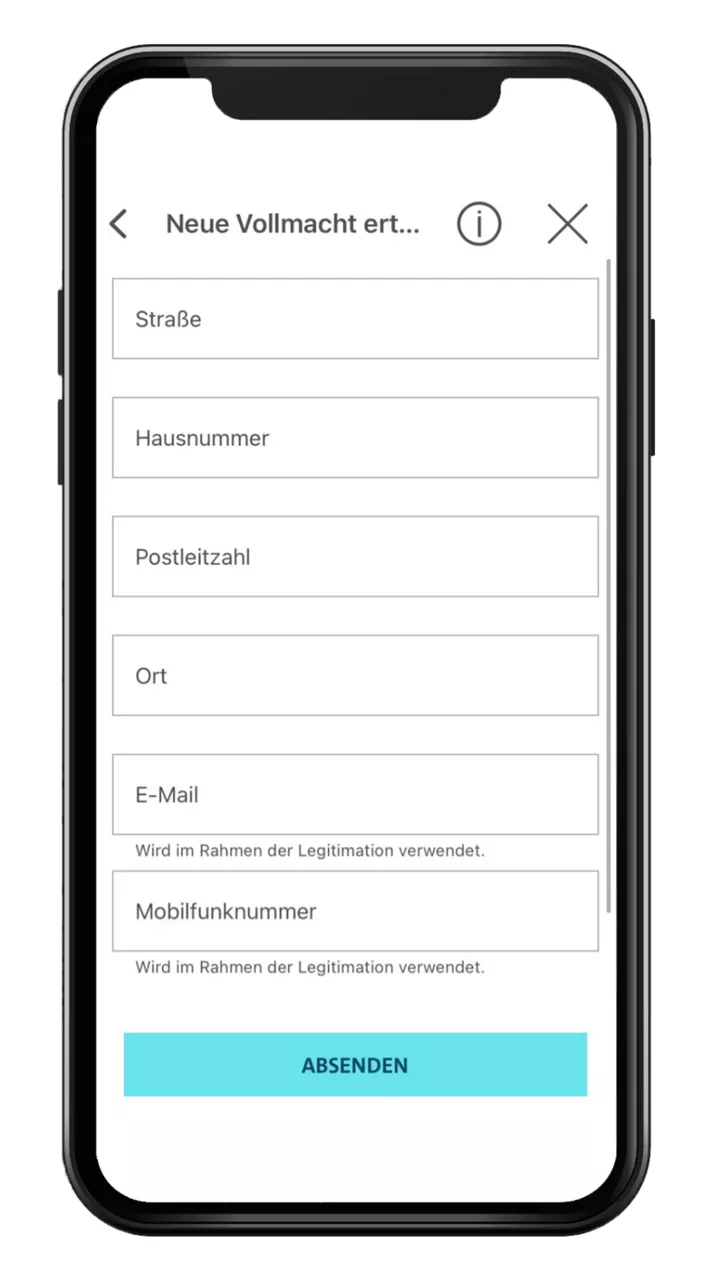Close the Neue Vollmacht form
Viewport: 712px width, 1280px height.
[568, 224]
